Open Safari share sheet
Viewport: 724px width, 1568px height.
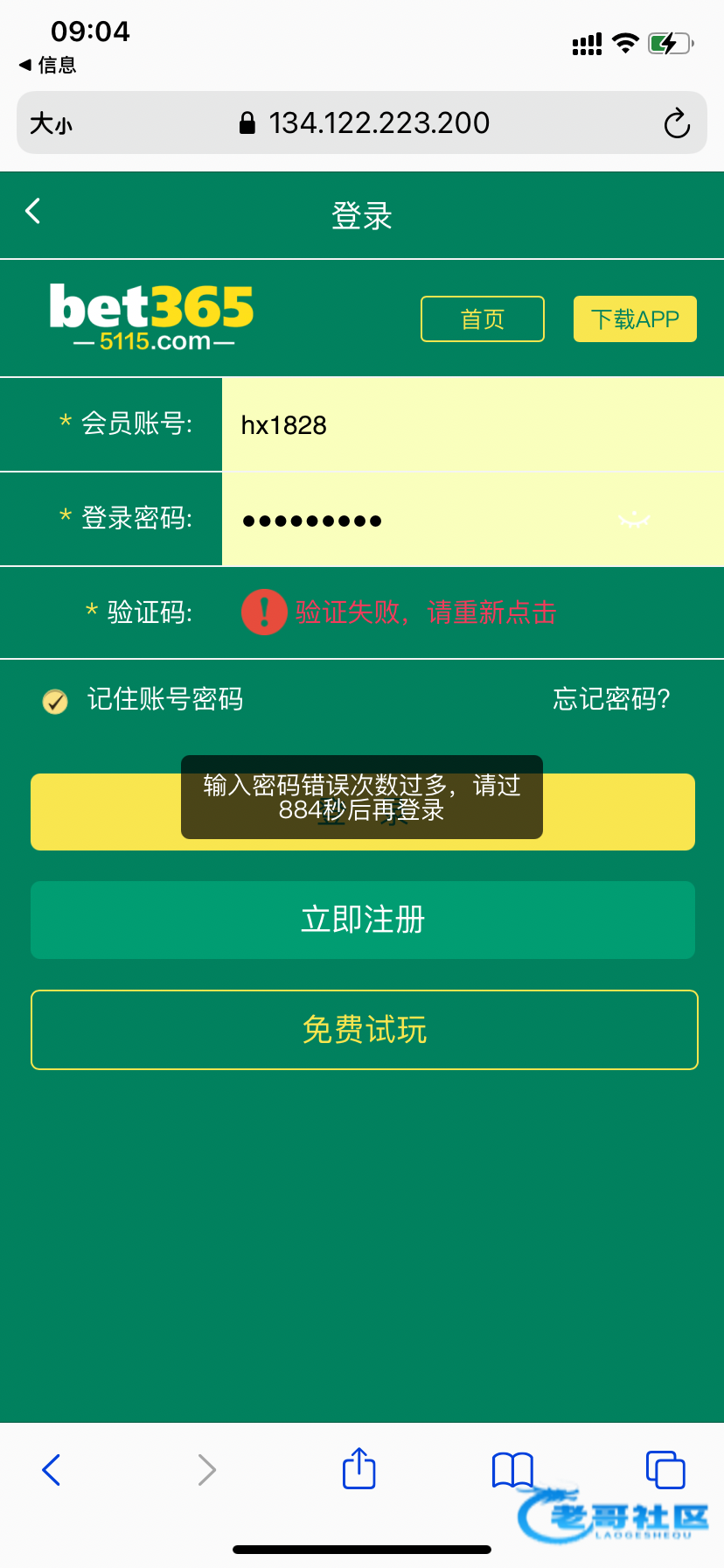point(359,1469)
